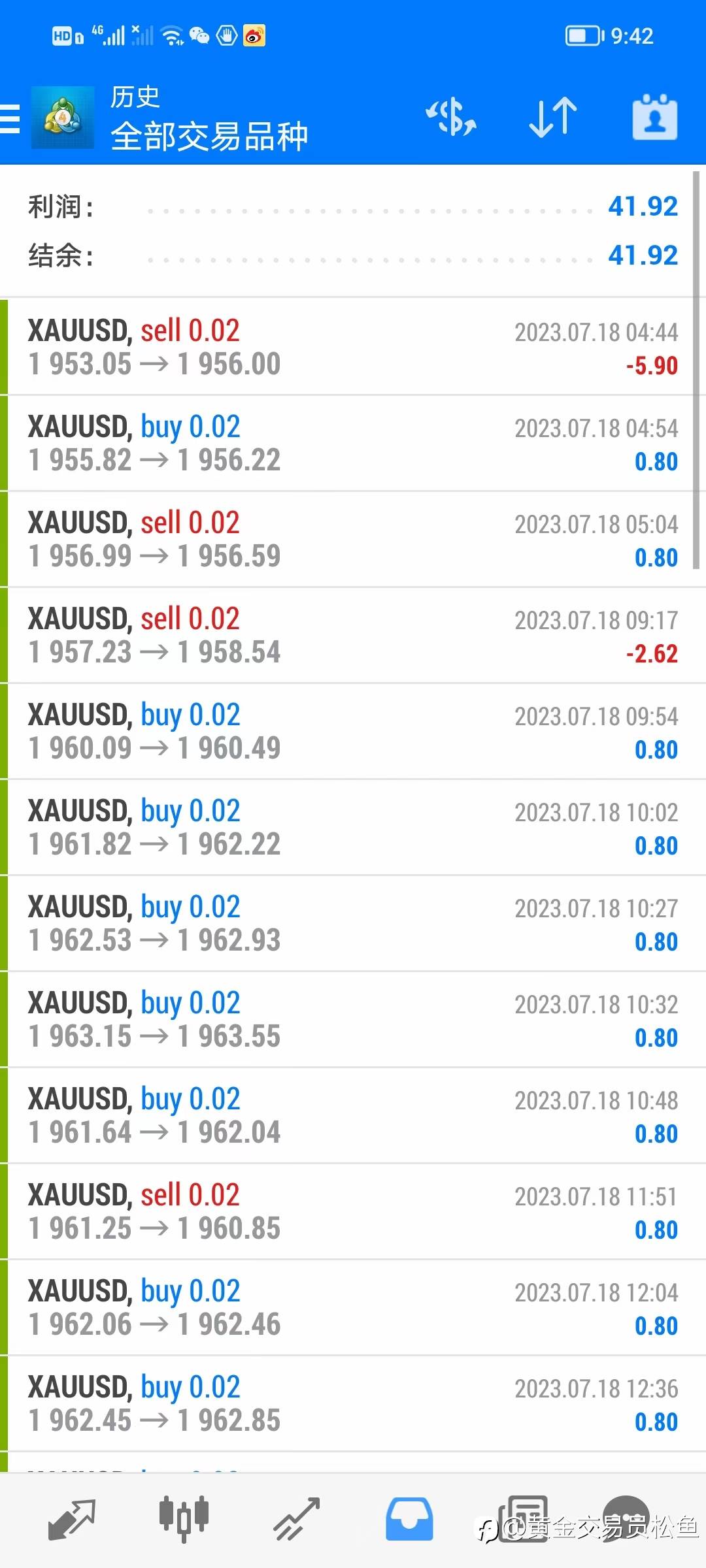Select the History inbox tab
Screen dimensions: 706x1568
pos(409,1519)
